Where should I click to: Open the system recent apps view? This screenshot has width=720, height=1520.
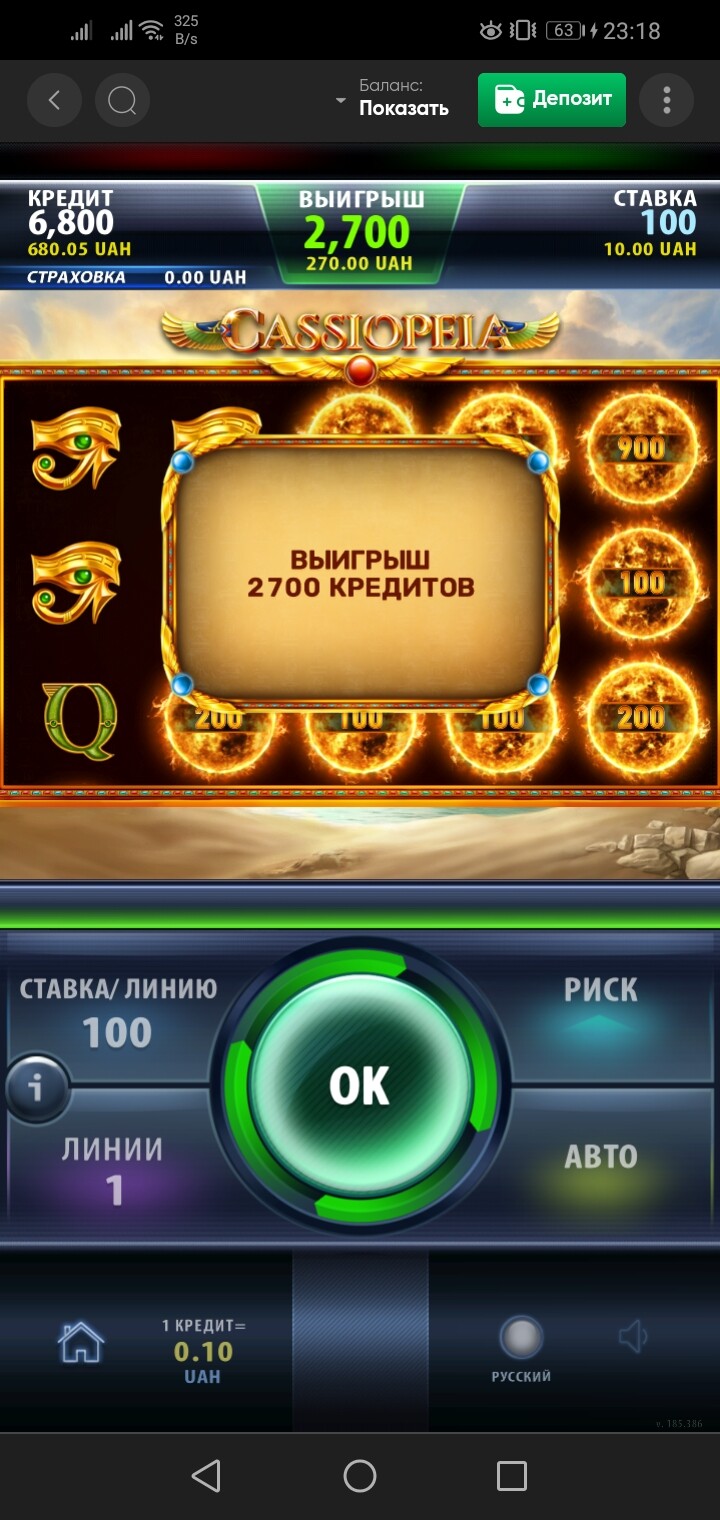pos(512,1476)
